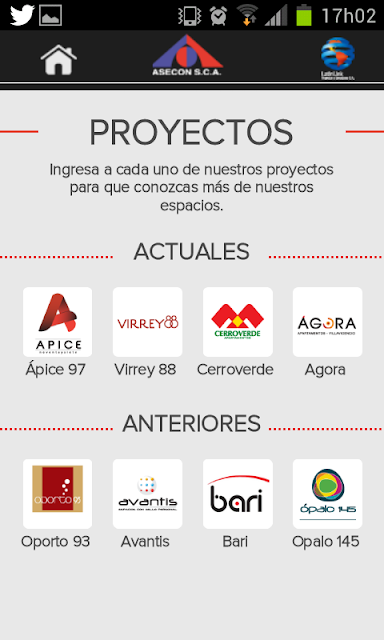This screenshot has height=640, width=384.
Task: Open the Agora project
Action: click(327, 322)
